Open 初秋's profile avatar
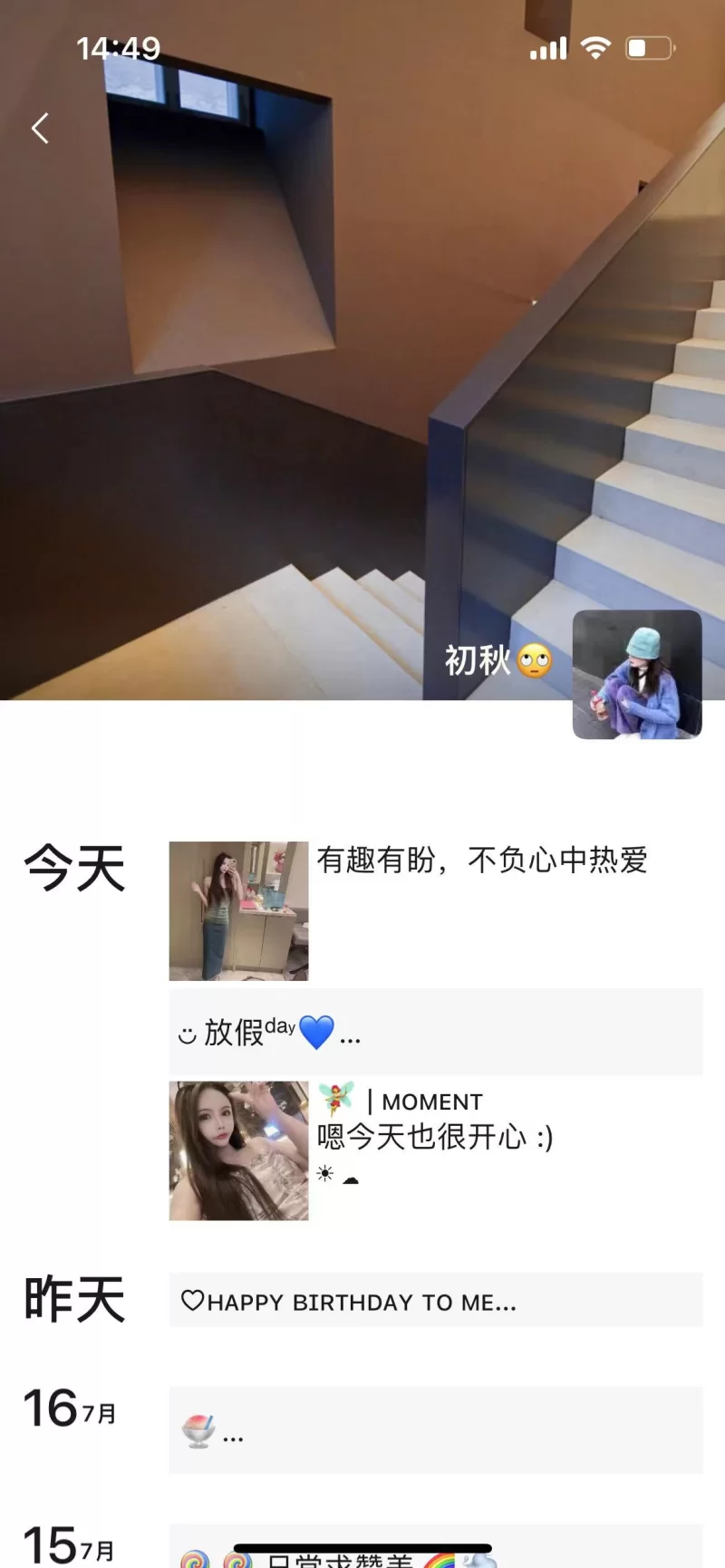The image size is (725, 1568). tap(637, 675)
